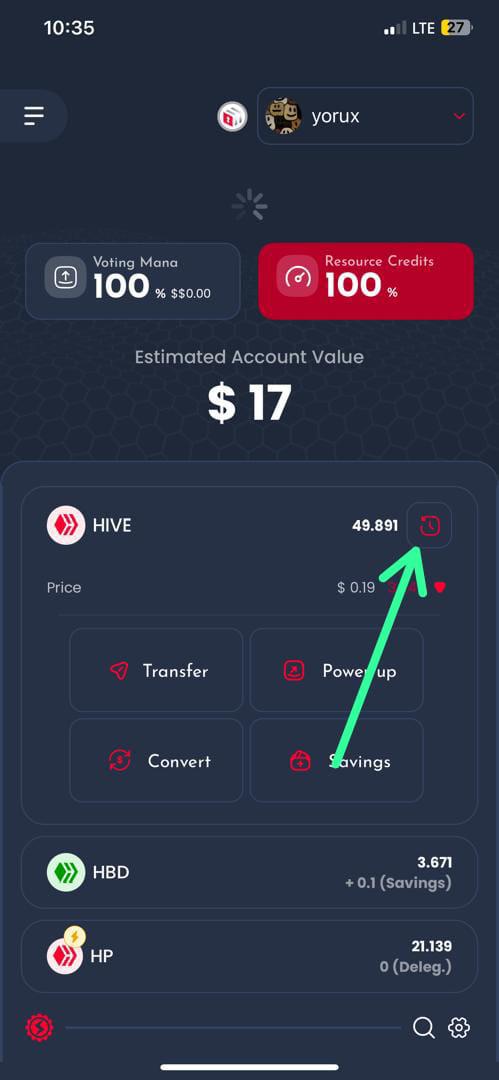Open the HBD balance card
Image resolution: width=499 pixels, height=1080 pixels.
click(250, 872)
